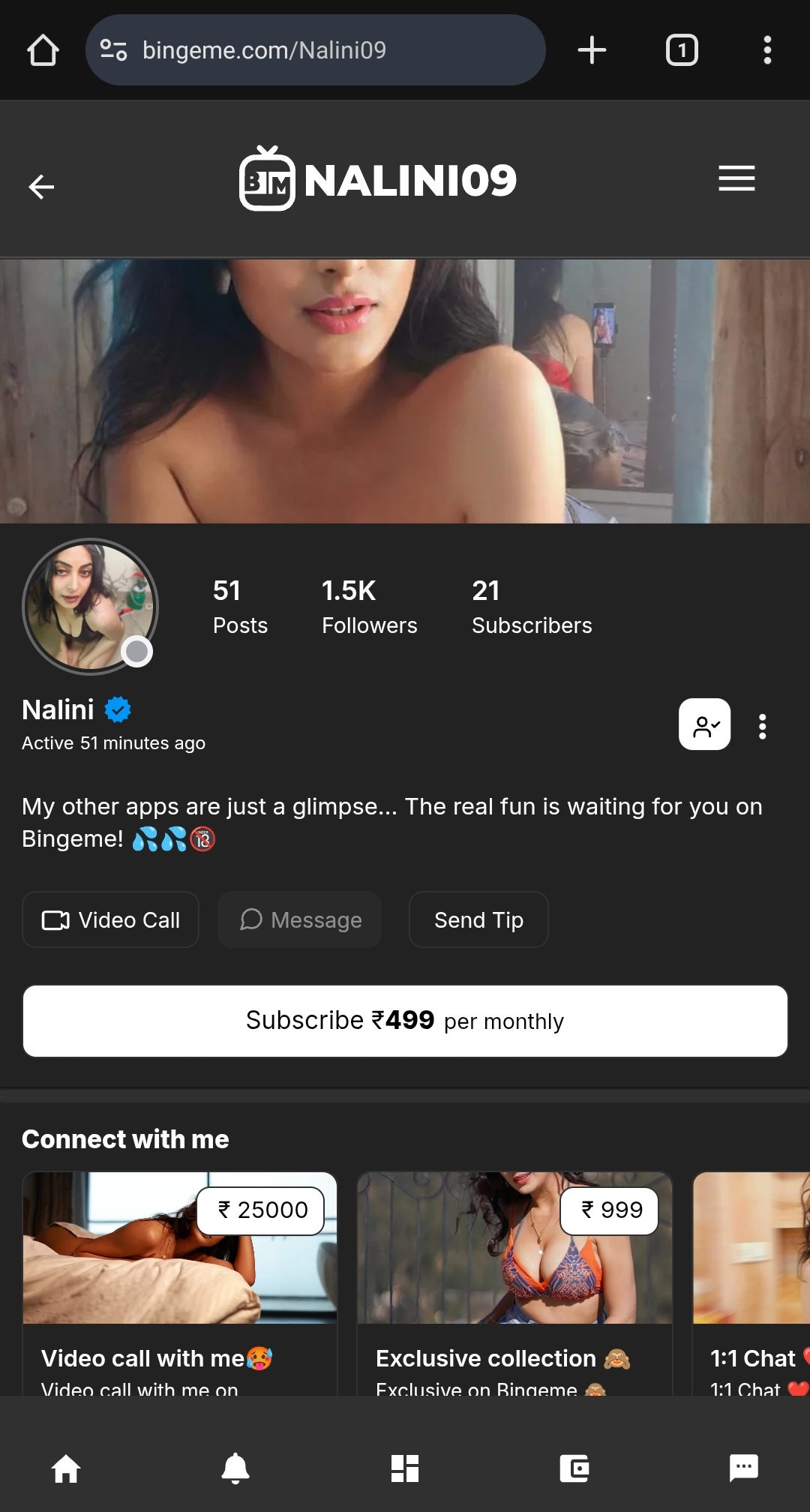The image size is (810, 1512).
Task: Open the wallet tab
Action: (574, 1468)
